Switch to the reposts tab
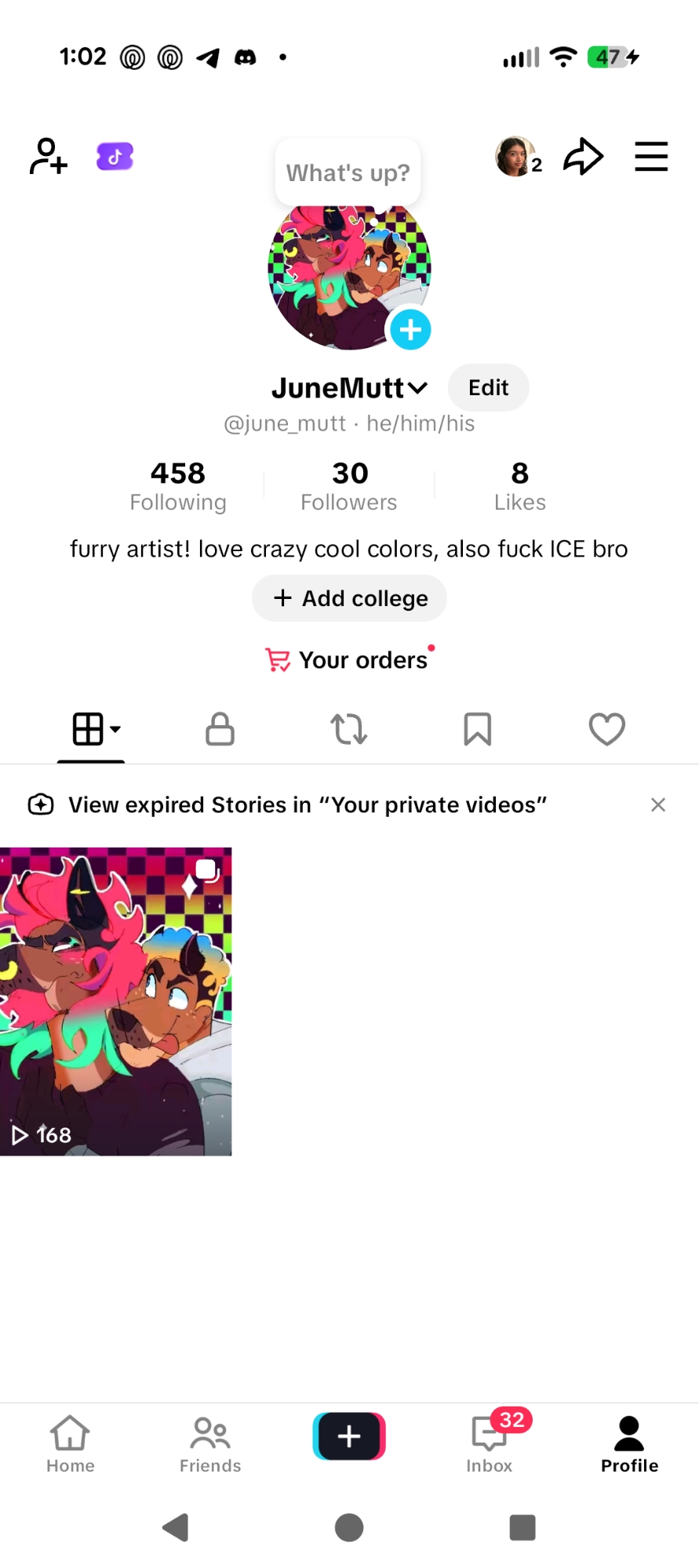 click(349, 729)
